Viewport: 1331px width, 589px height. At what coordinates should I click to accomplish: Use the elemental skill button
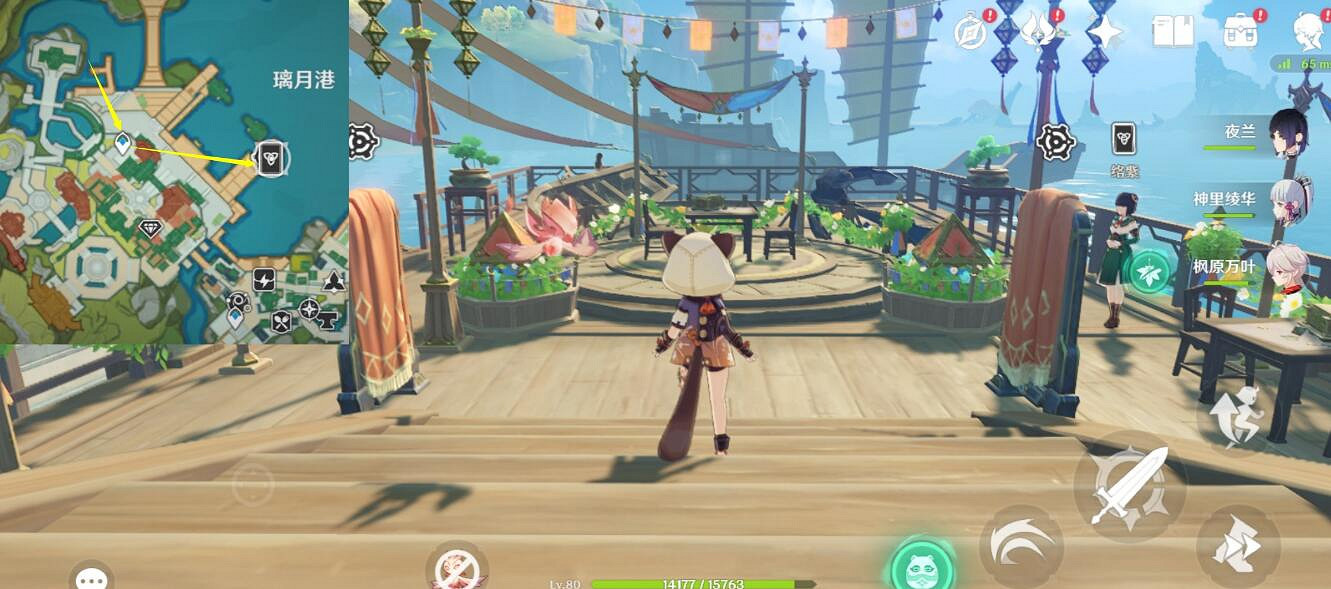coord(1020,545)
